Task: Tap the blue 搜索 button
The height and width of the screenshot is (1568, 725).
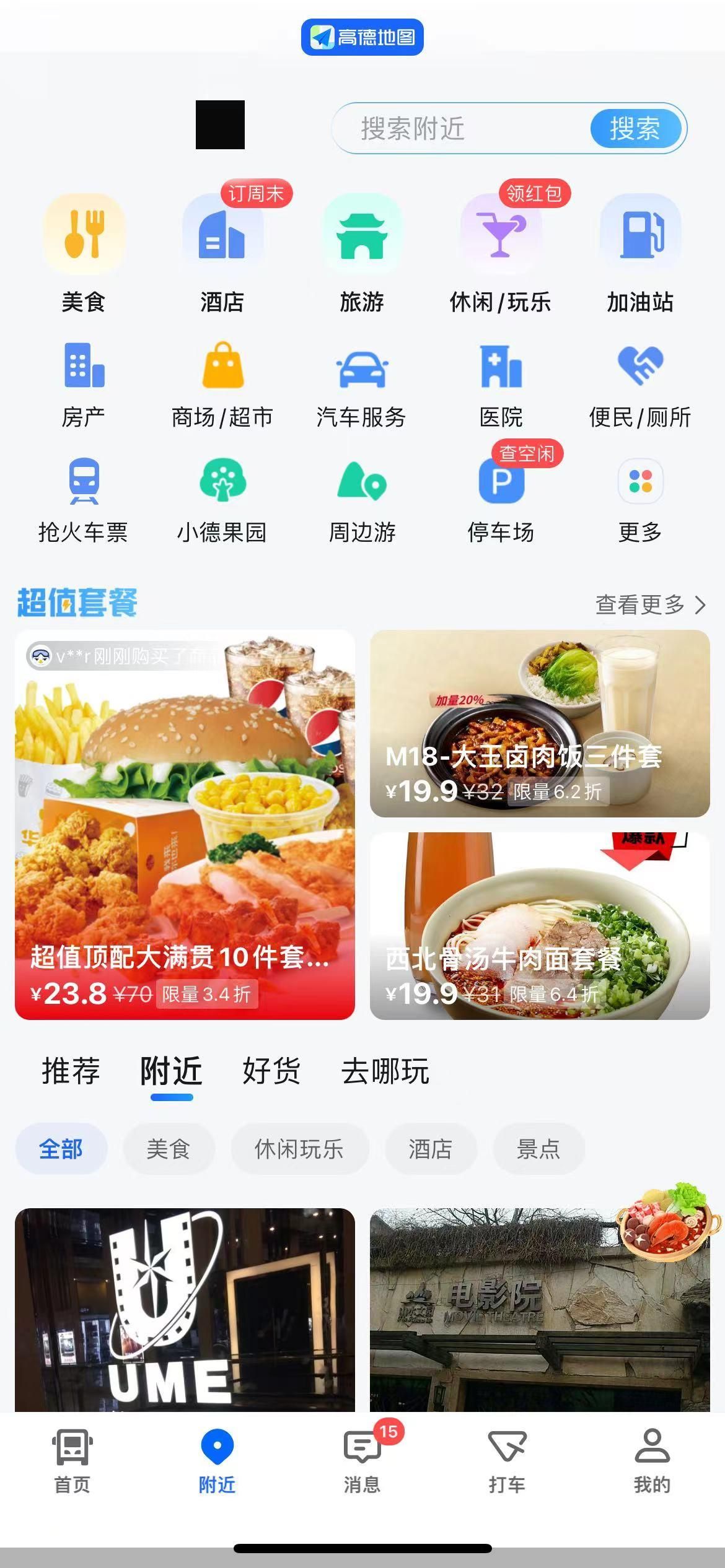Action: [635, 129]
